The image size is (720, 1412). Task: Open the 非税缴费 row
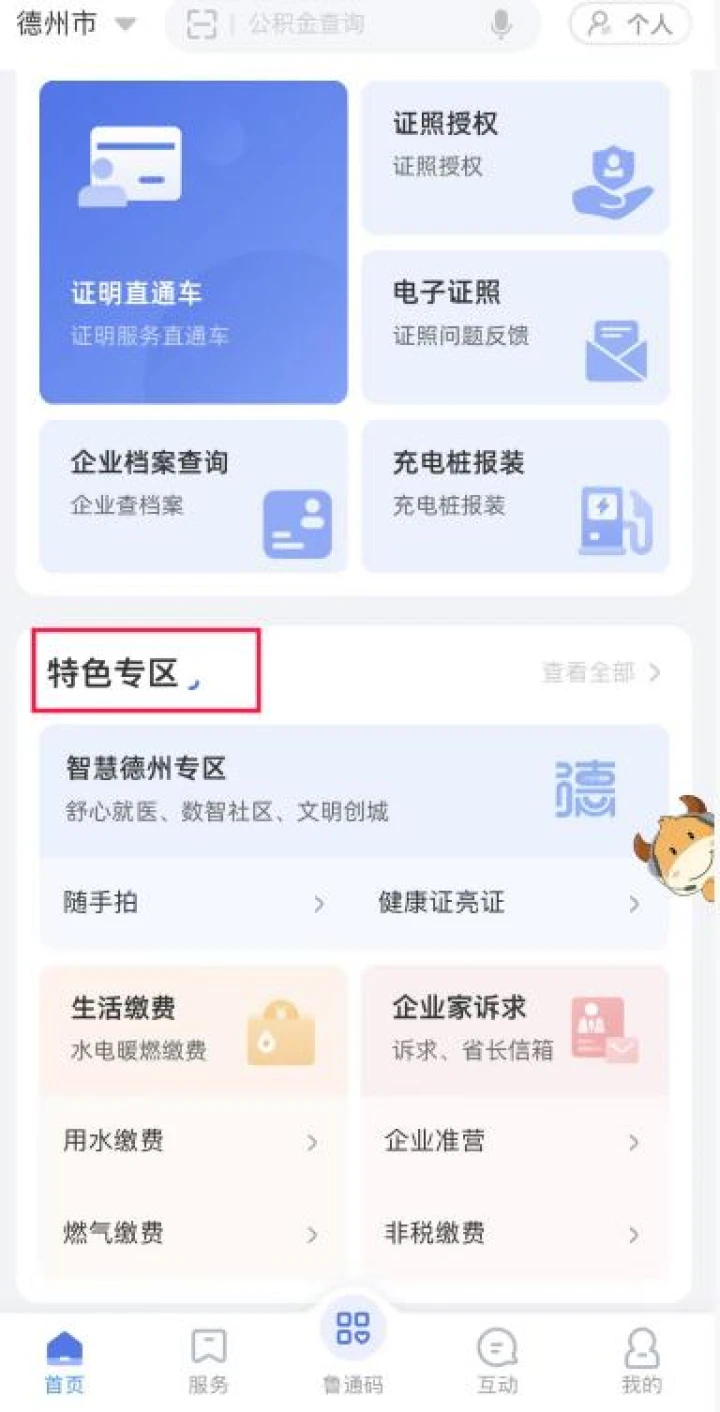pyautogui.click(x=515, y=1234)
